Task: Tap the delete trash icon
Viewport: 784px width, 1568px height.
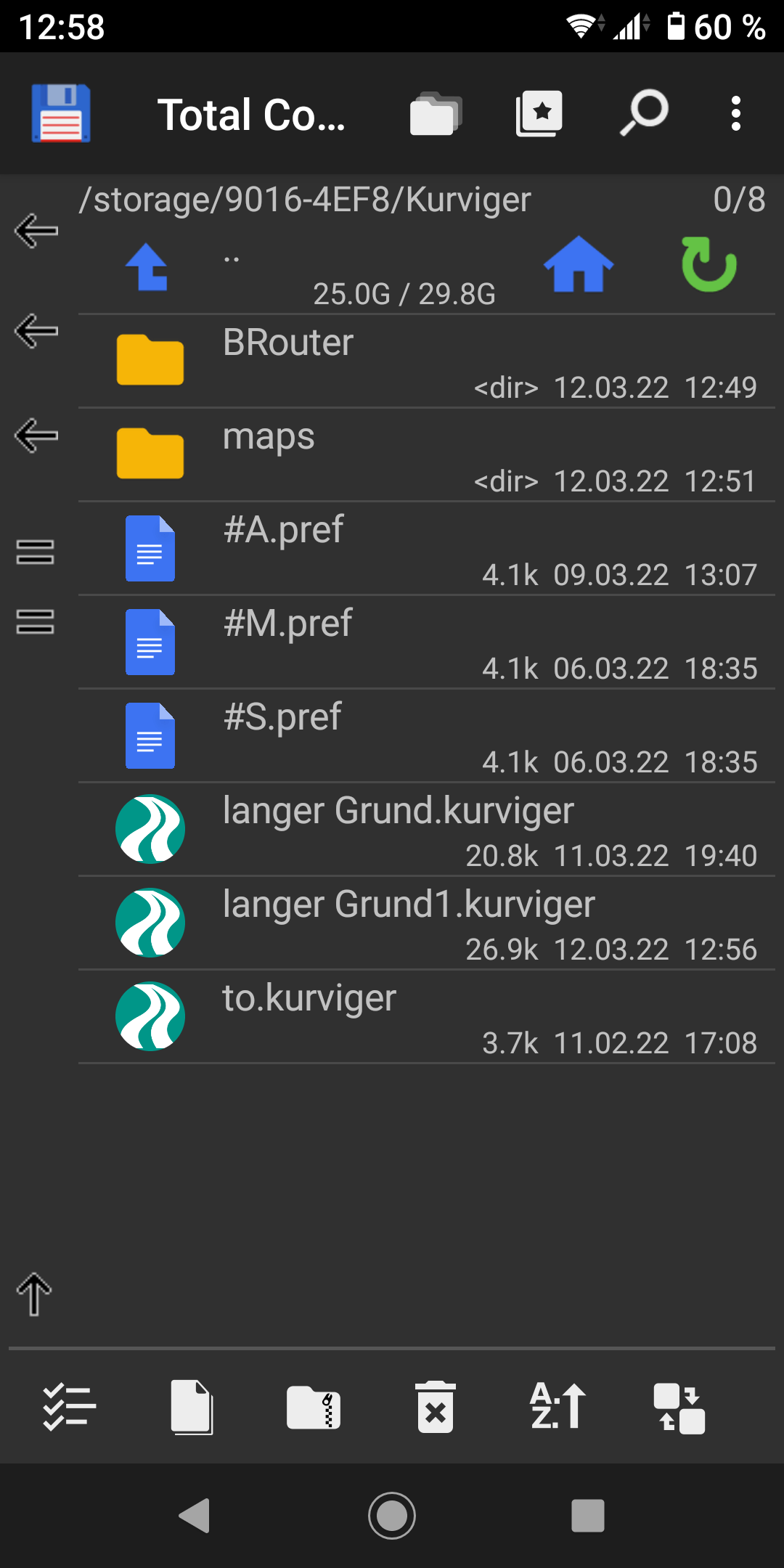Action: (436, 1407)
